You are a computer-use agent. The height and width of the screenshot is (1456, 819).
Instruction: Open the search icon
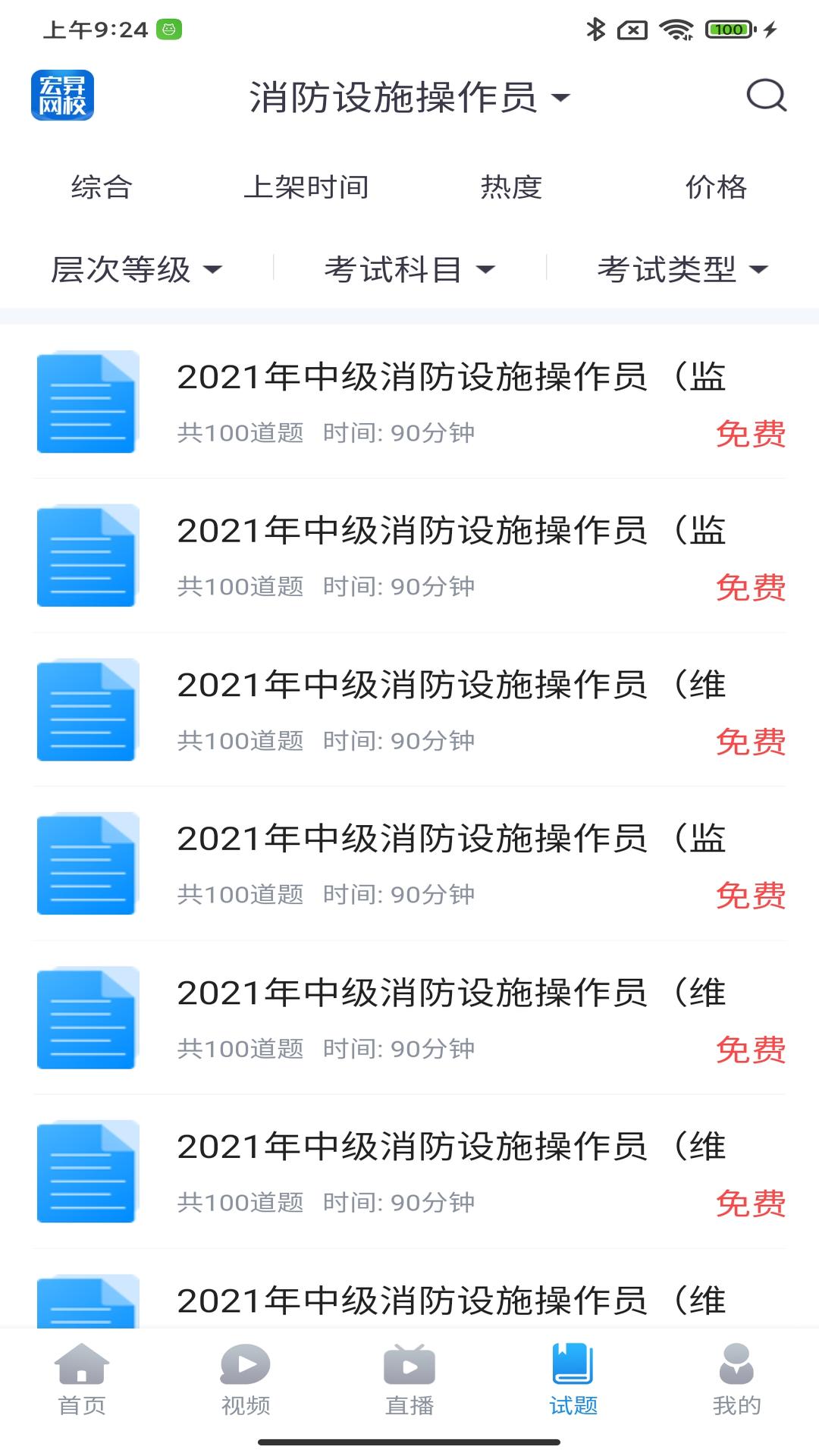point(767,97)
